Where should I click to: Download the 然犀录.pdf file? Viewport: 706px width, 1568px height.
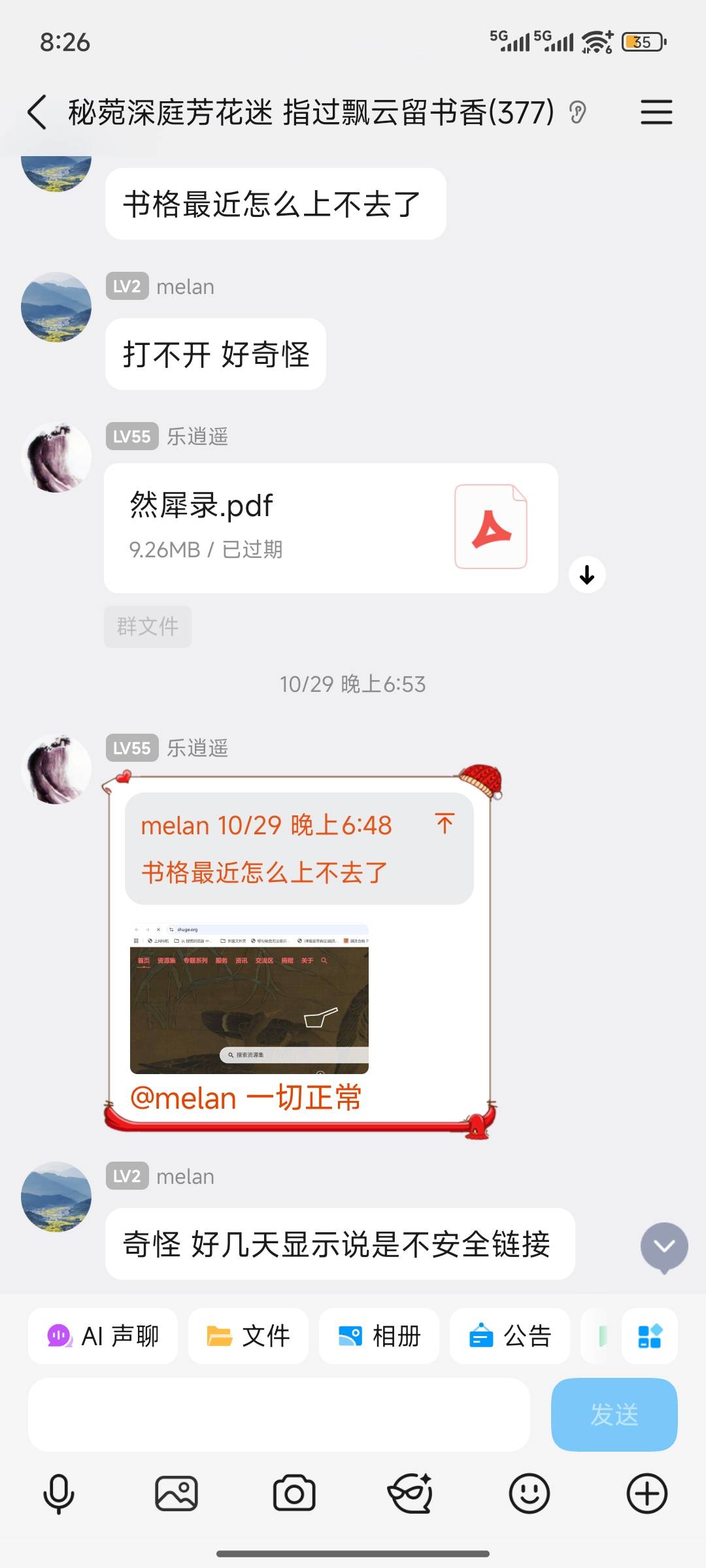pos(587,574)
